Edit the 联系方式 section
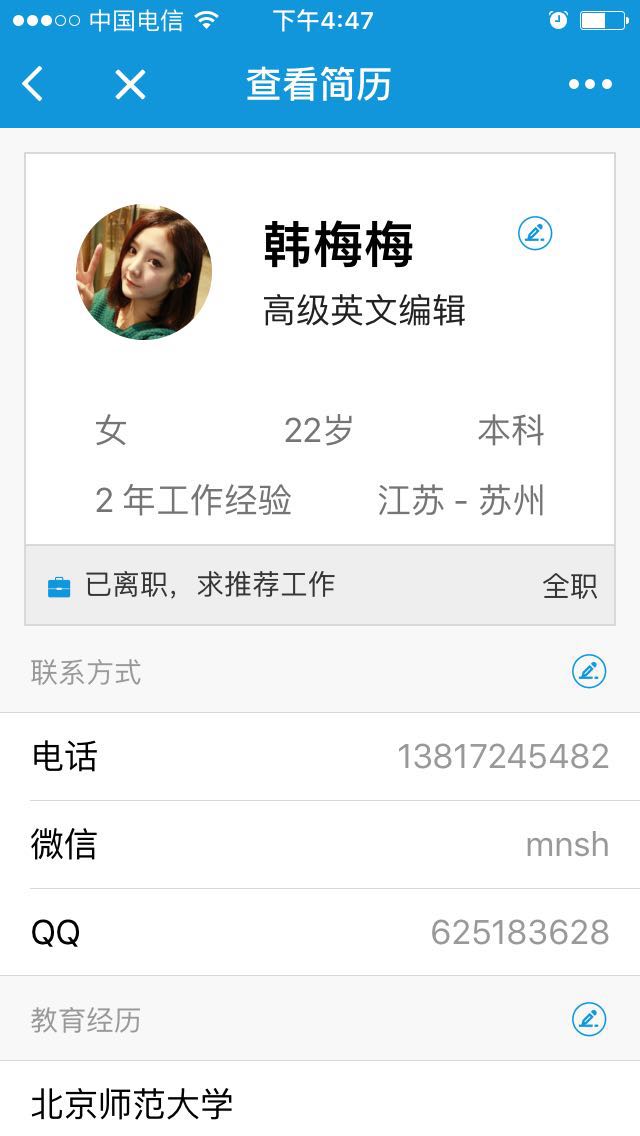640x1136 pixels. 589,671
